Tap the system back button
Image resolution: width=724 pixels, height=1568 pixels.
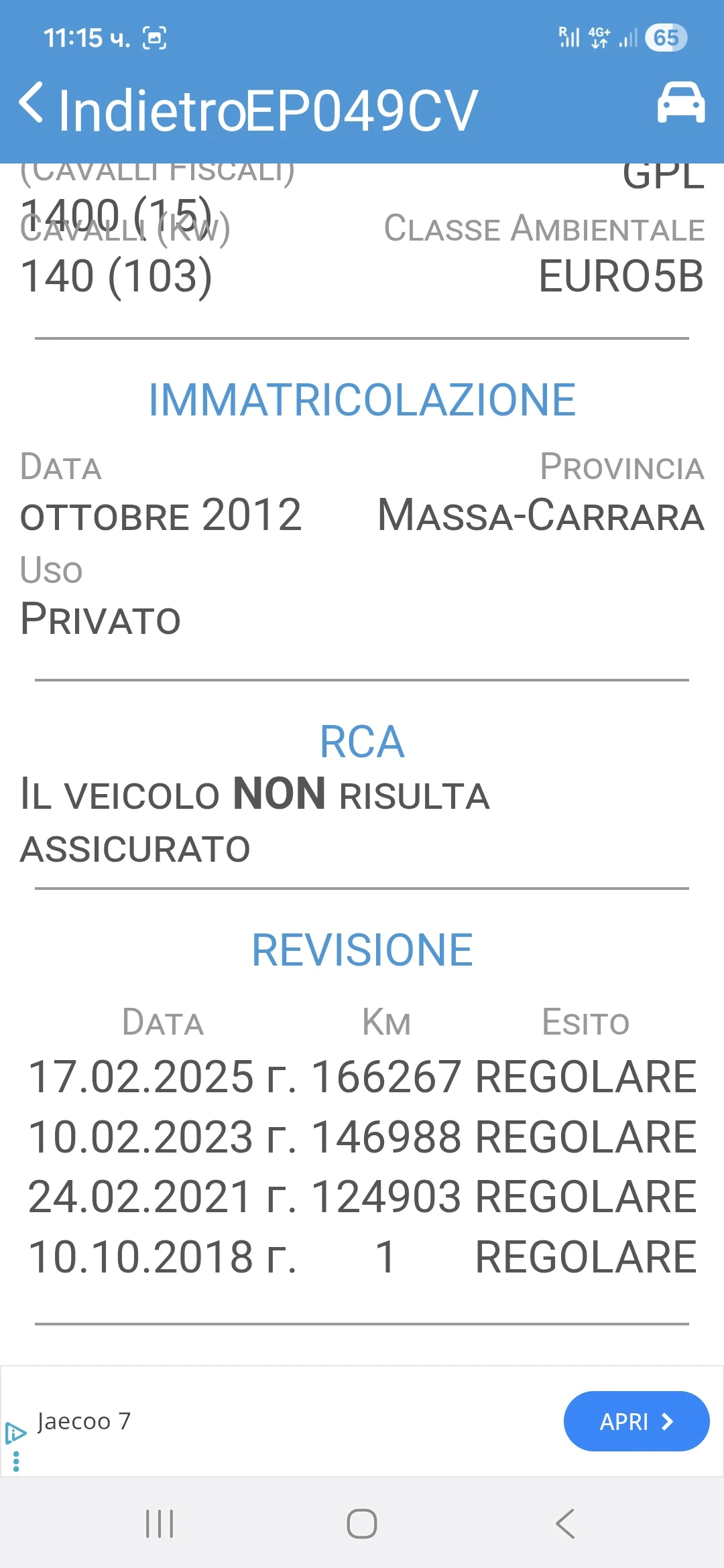click(x=564, y=1523)
